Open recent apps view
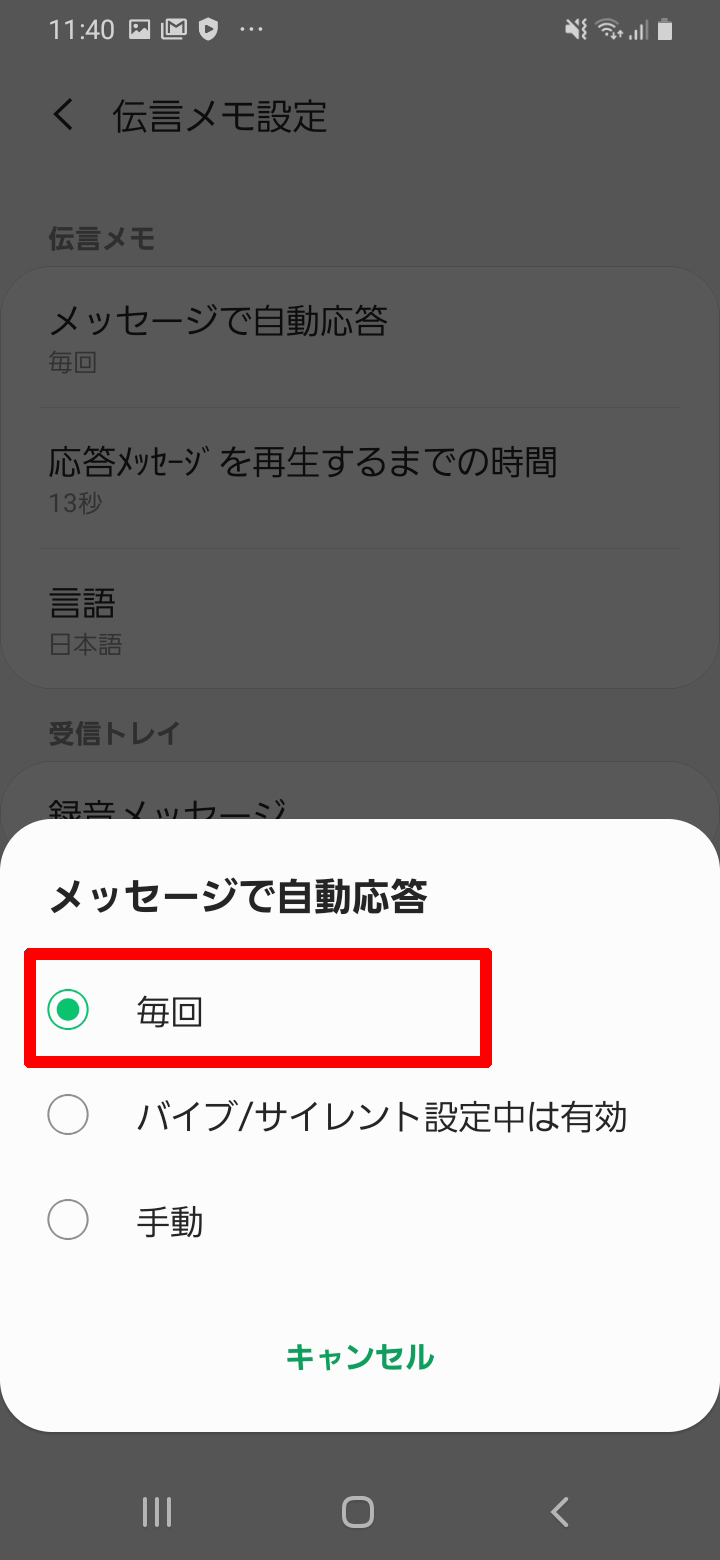This screenshot has width=720, height=1560. click(157, 1511)
